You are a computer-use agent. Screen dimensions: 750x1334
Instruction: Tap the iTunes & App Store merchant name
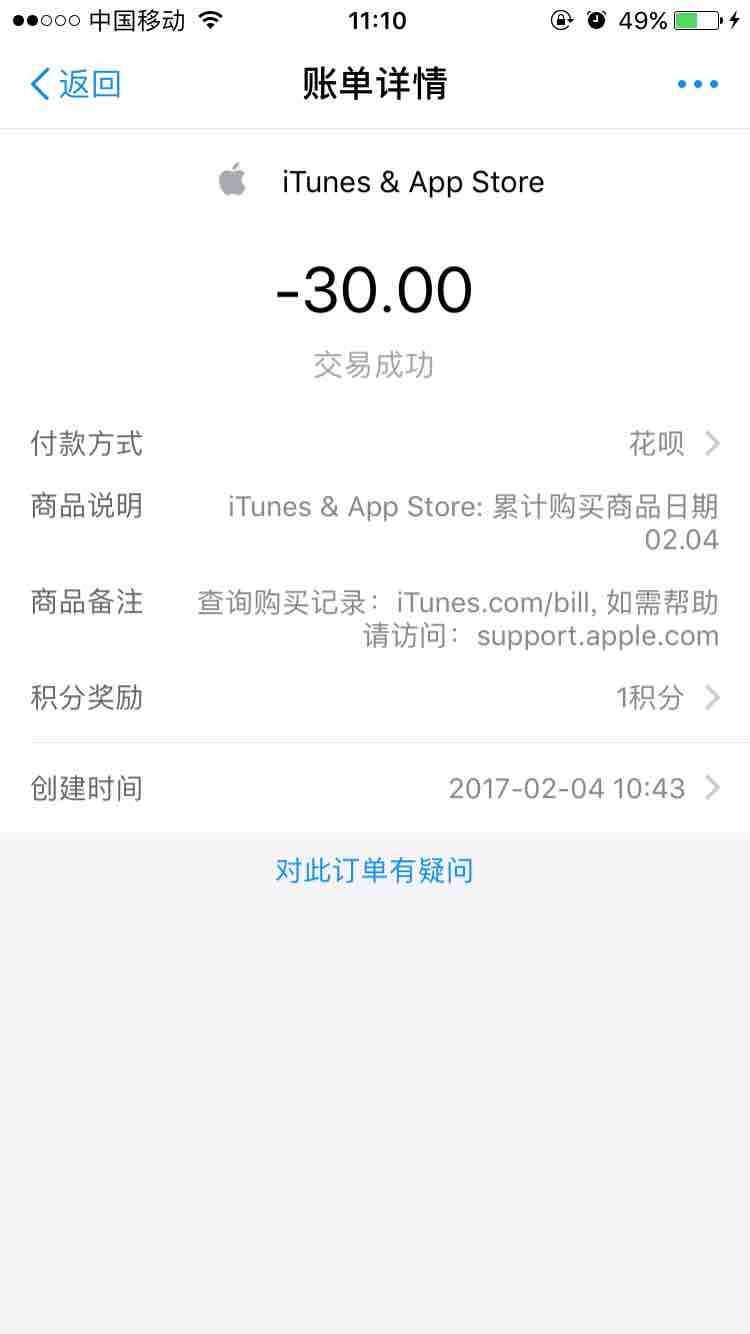[413, 181]
